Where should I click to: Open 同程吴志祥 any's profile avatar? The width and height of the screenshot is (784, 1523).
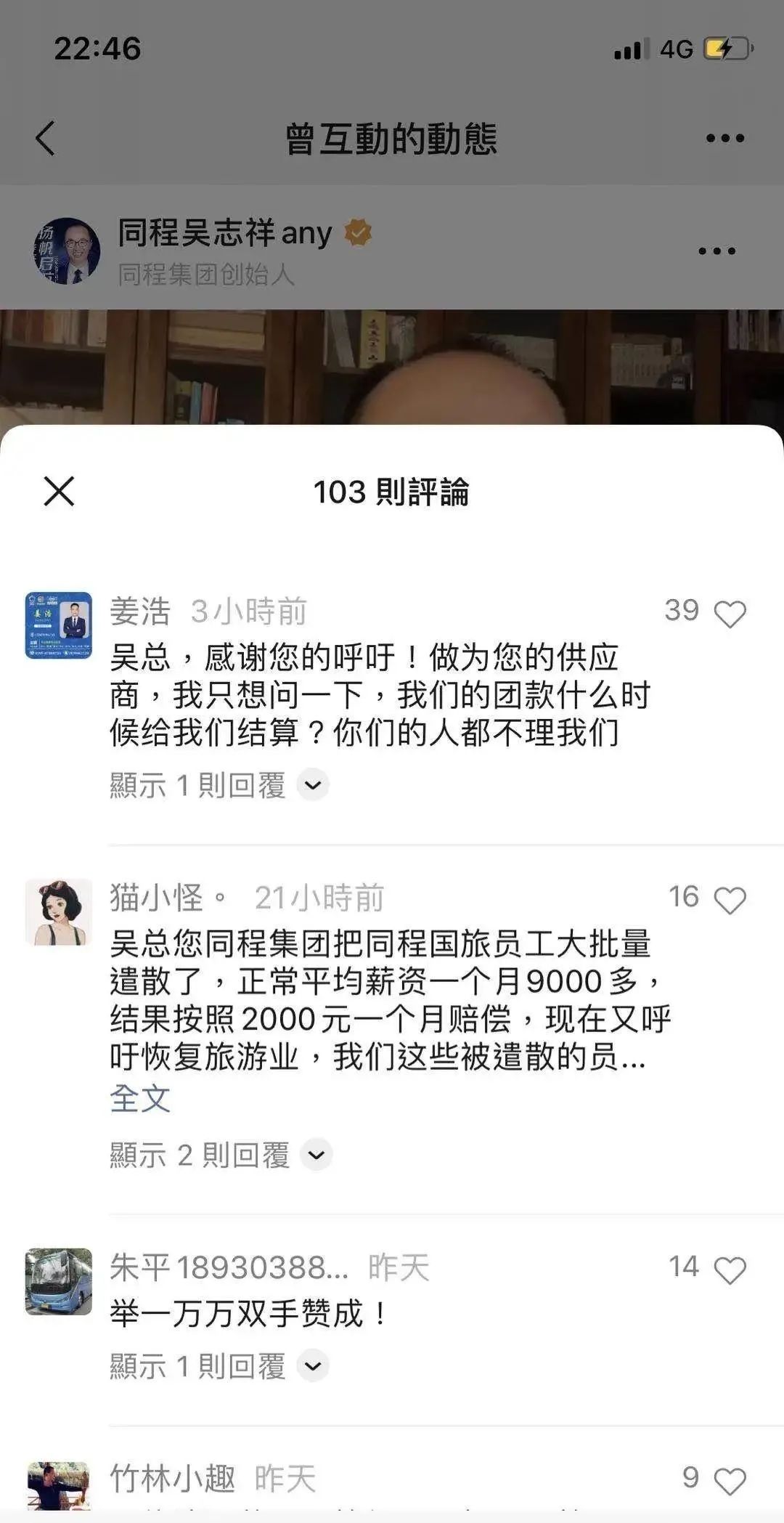68,251
